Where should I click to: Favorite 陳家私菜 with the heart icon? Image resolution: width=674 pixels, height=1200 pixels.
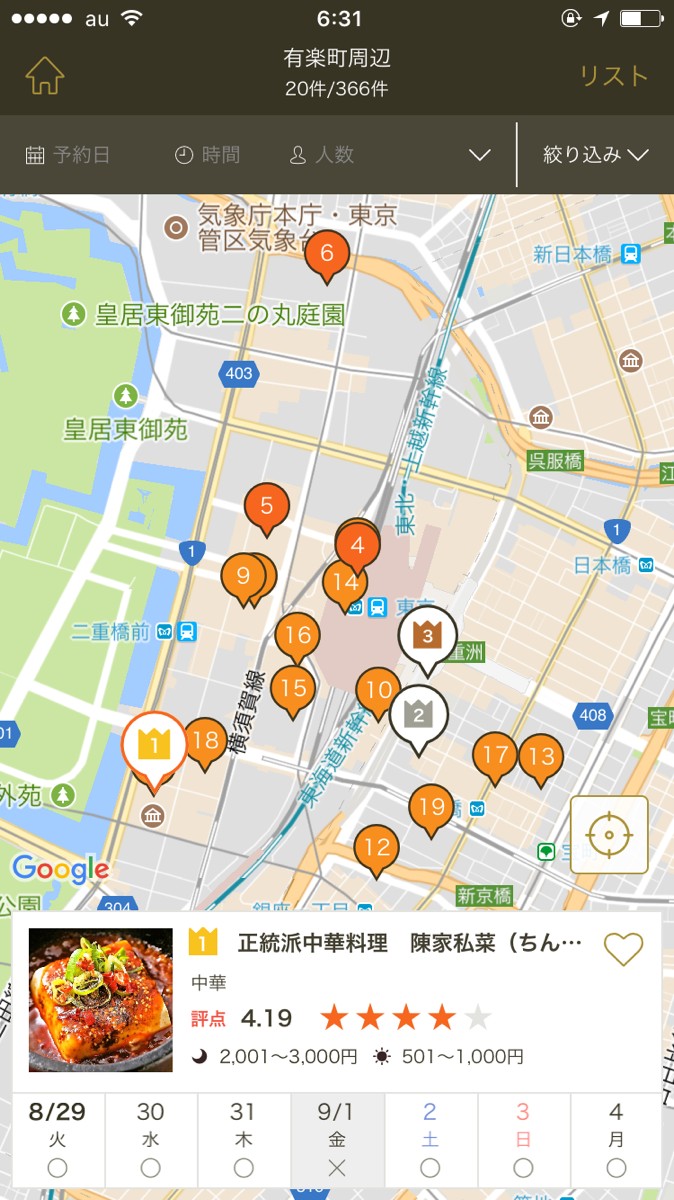pyautogui.click(x=623, y=949)
